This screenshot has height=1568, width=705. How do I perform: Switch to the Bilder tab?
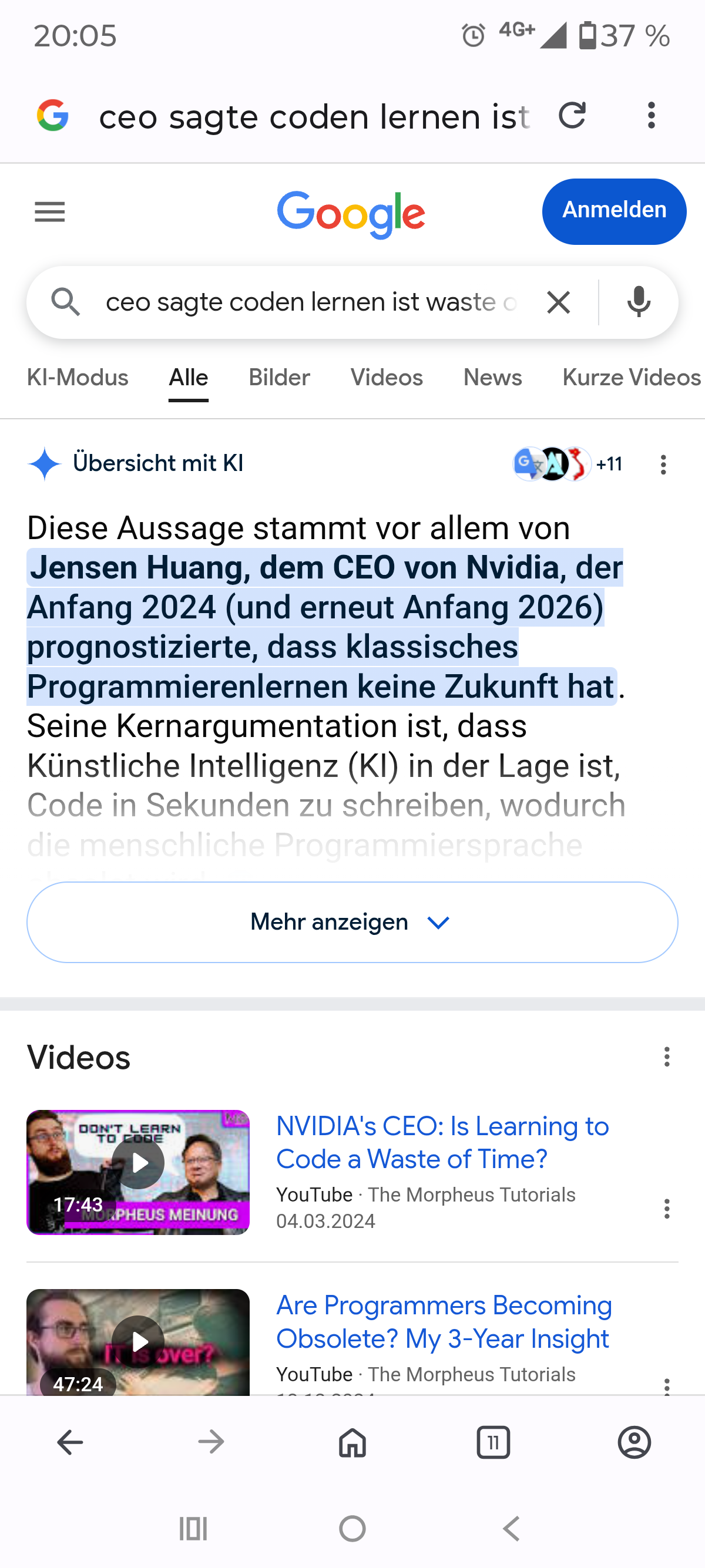tap(279, 378)
